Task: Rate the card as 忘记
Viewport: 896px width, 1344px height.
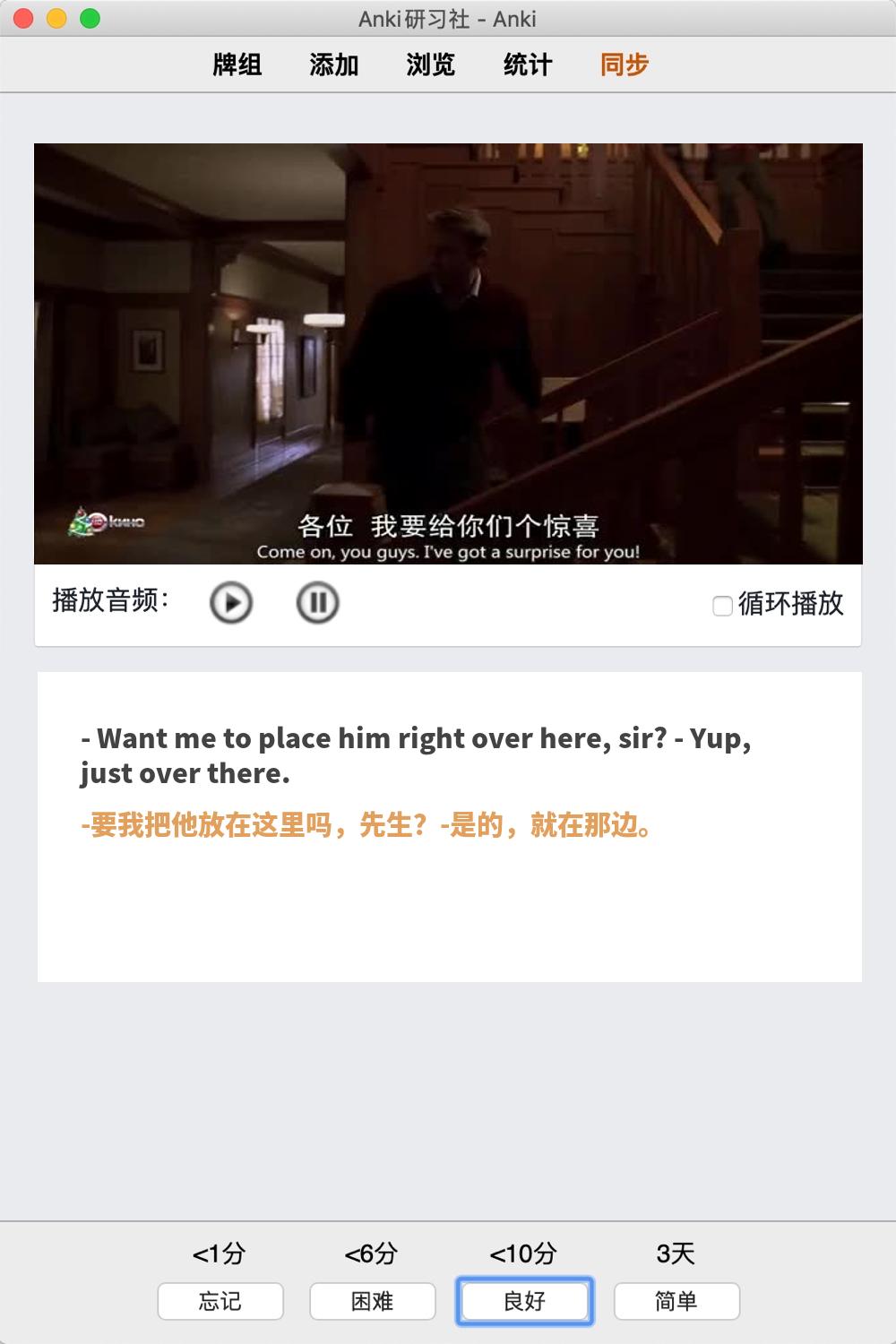Action: 220,1301
